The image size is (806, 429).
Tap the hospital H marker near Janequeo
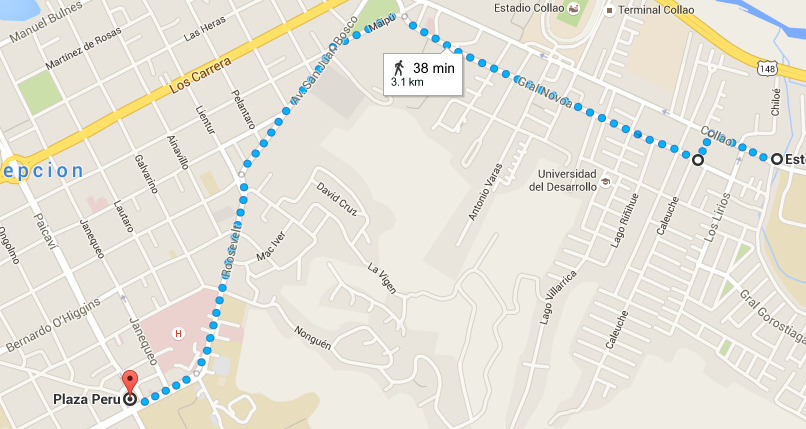tap(178, 333)
